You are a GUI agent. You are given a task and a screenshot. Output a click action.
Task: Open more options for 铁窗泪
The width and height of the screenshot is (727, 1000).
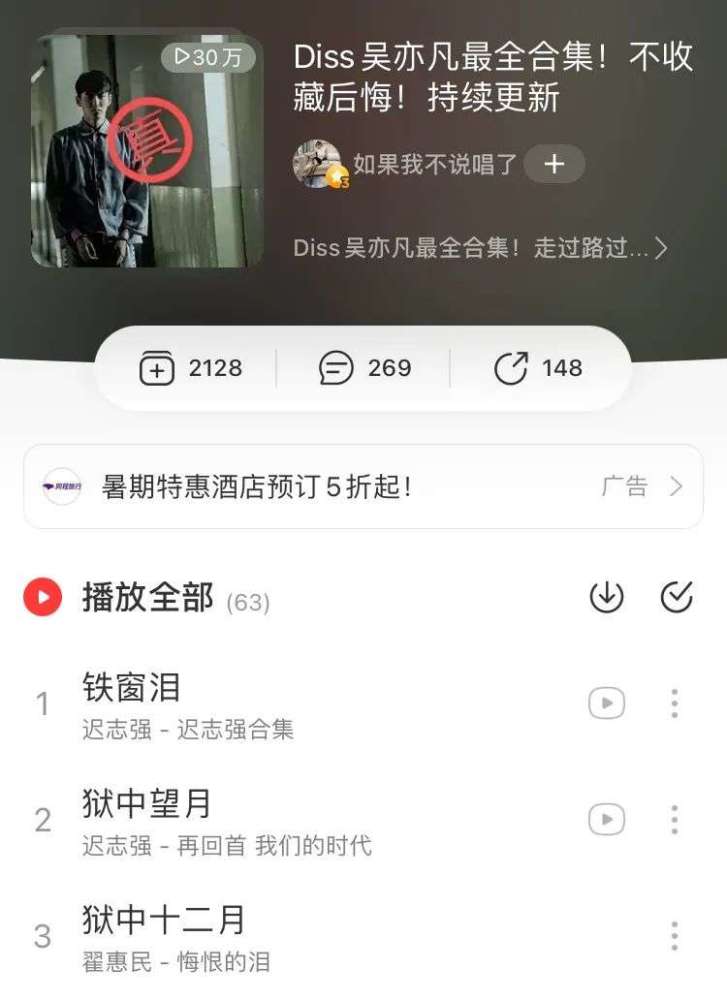(674, 704)
